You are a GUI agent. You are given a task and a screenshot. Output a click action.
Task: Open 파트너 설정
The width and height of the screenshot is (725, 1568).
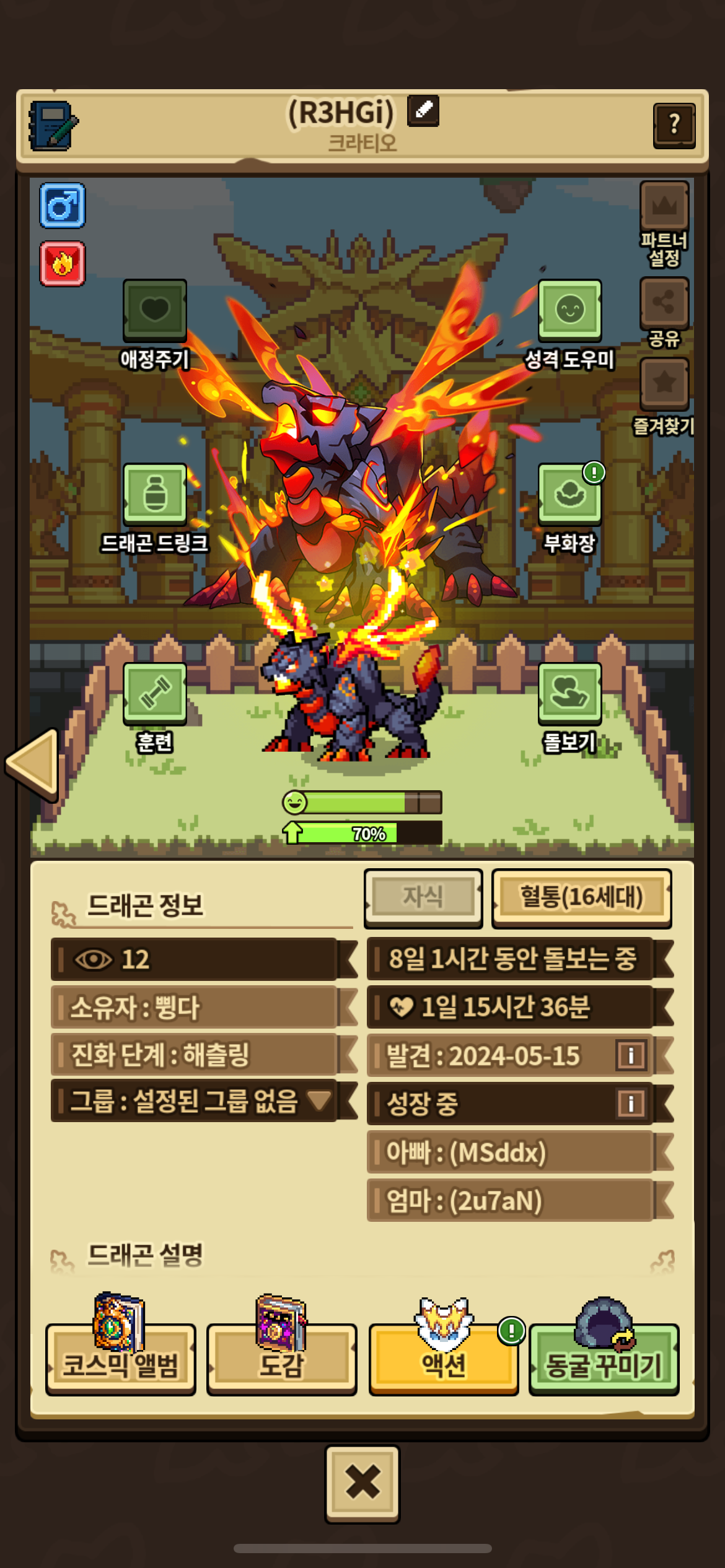pyautogui.click(x=664, y=207)
